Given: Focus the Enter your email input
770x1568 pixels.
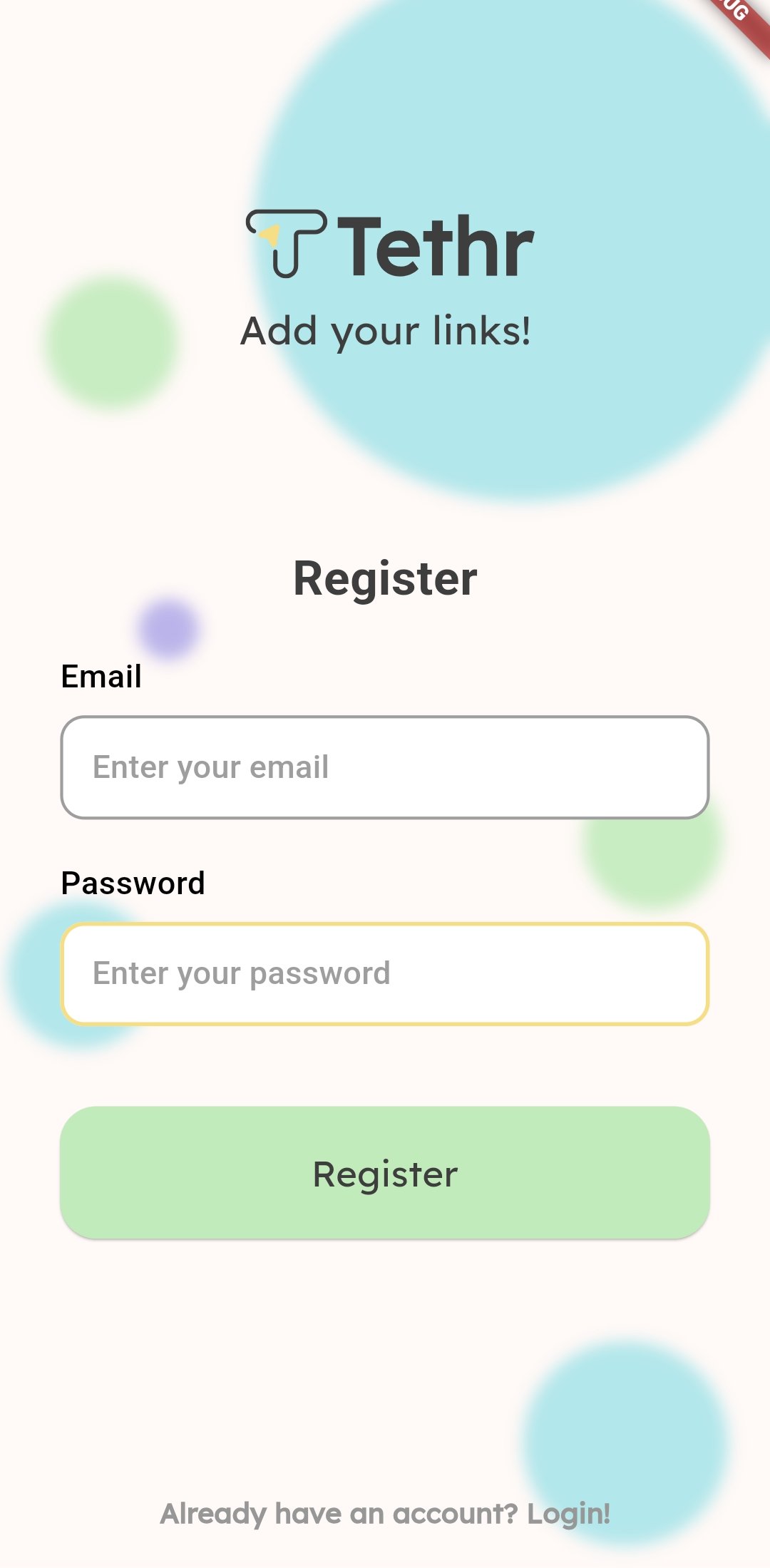Looking at the screenshot, I should pyautogui.click(x=385, y=767).
